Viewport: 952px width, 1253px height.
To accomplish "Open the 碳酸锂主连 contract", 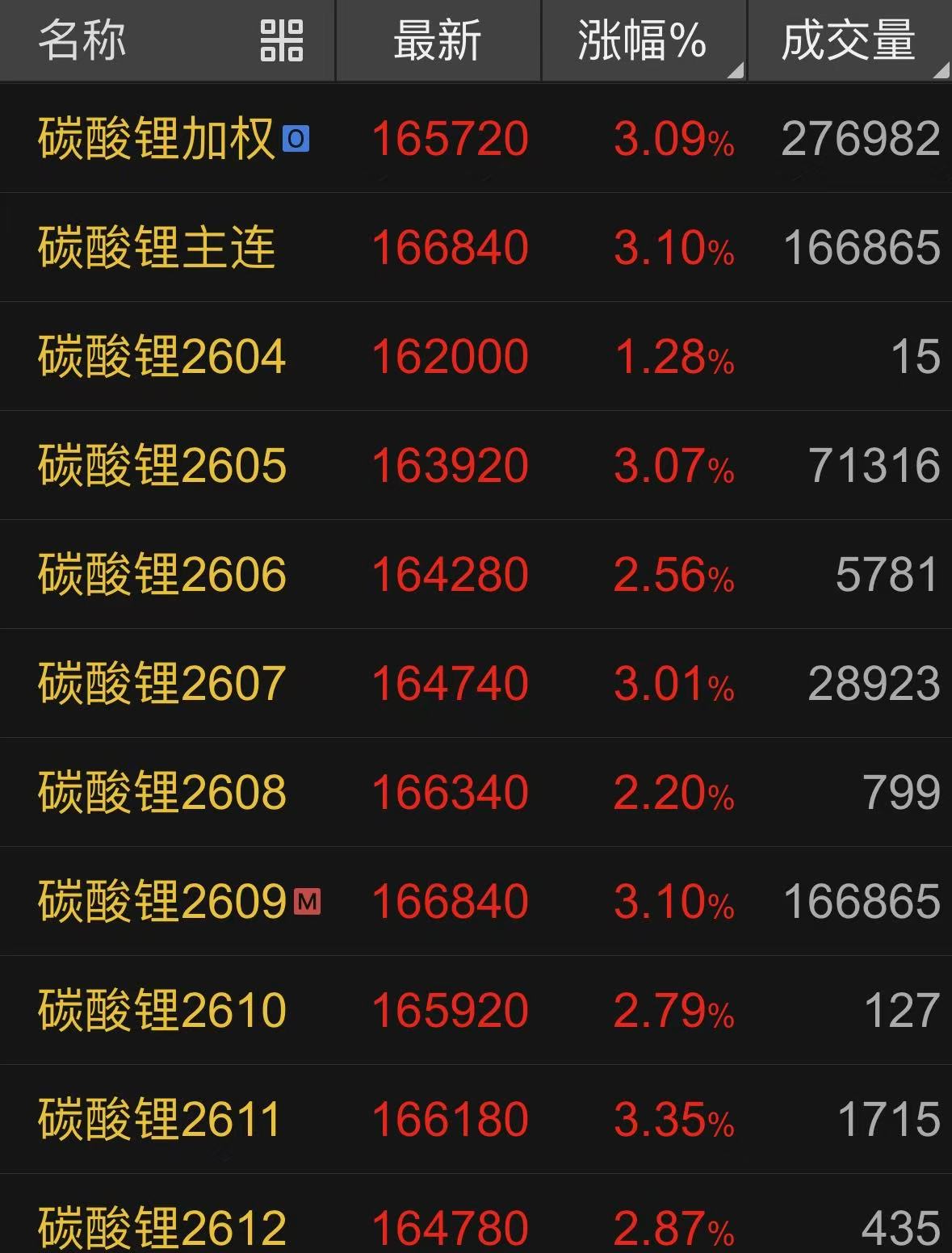I will 157,247.
